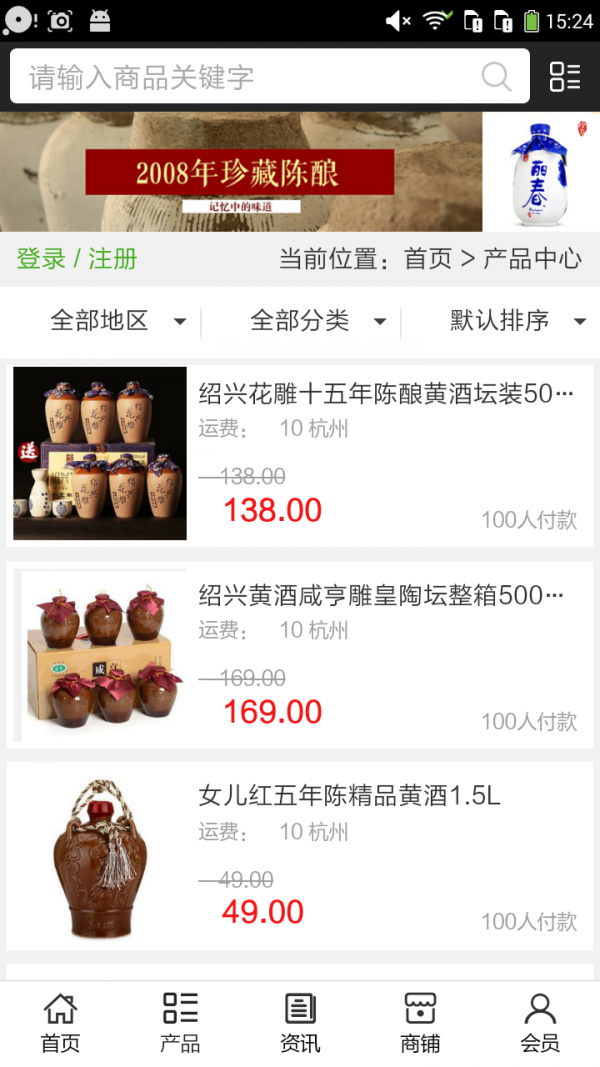This screenshot has height=1067, width=600.
Task: Open the list menu icon beside search
Action: [565, 77]
